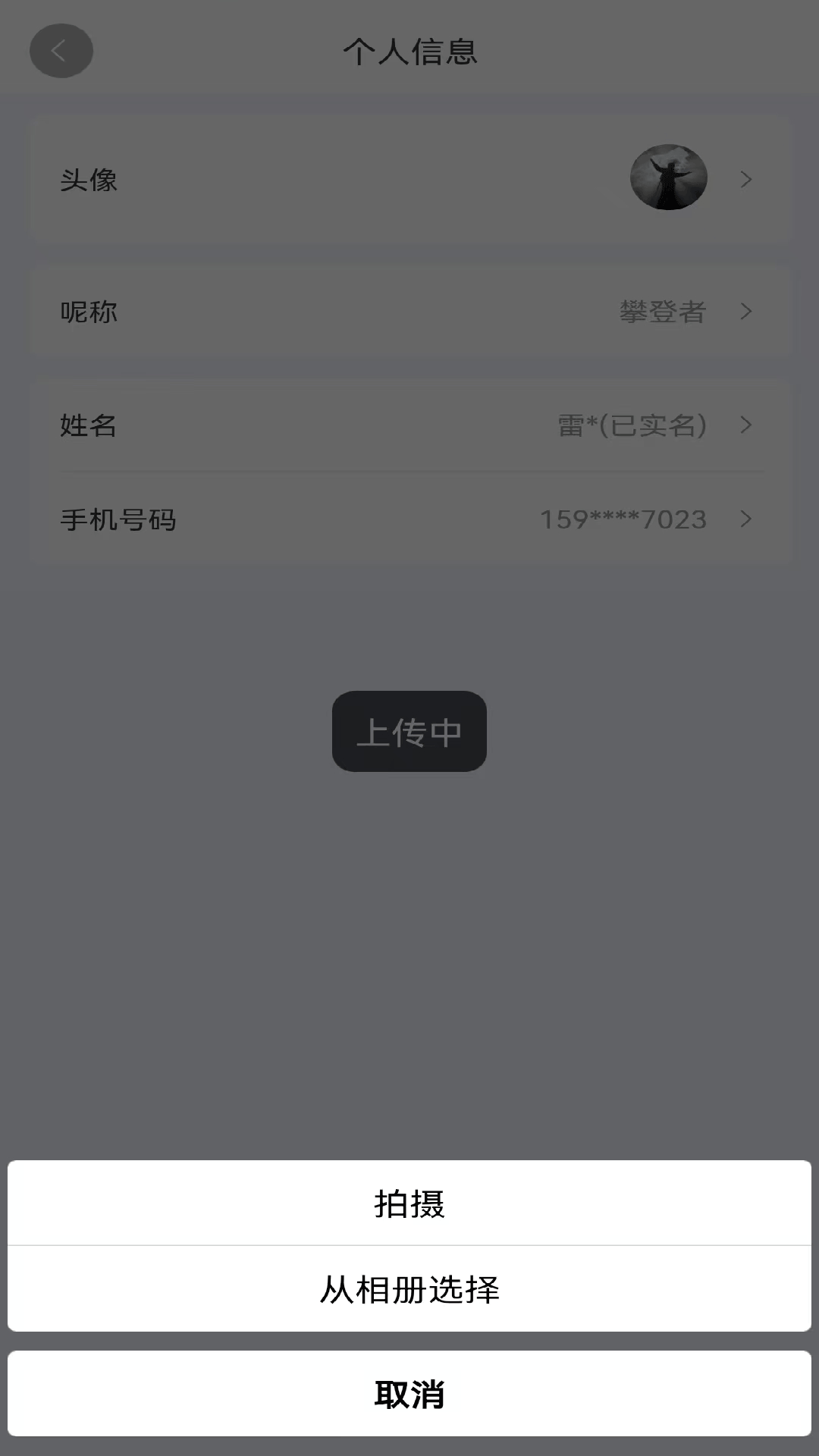Image resolution: width=819 pixels, height=1456 pixels.
Task: Open the 姓名 real-name row
Action: coord(409,425)
